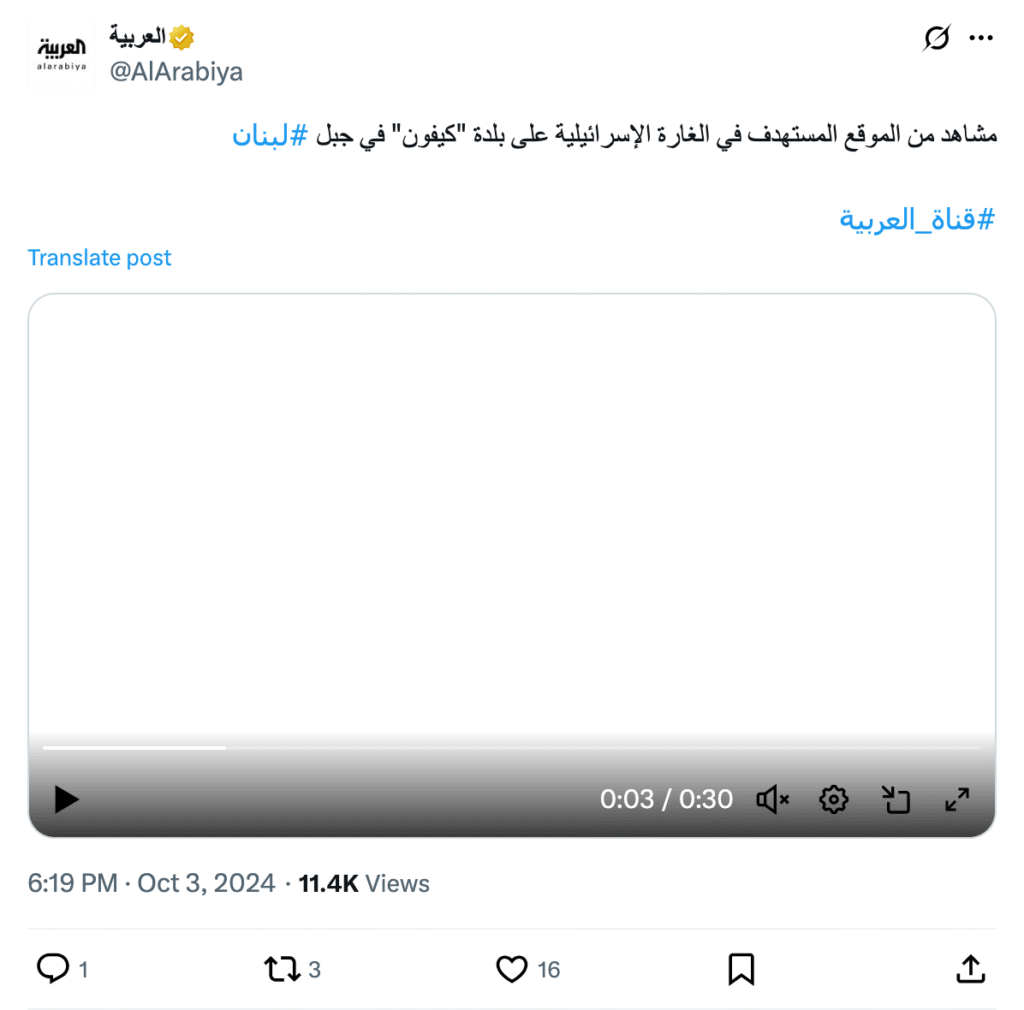This screenshot has height=1010, width=1024.
Task: Open the @AlArabiya handle link
Action: coord(176,72)
